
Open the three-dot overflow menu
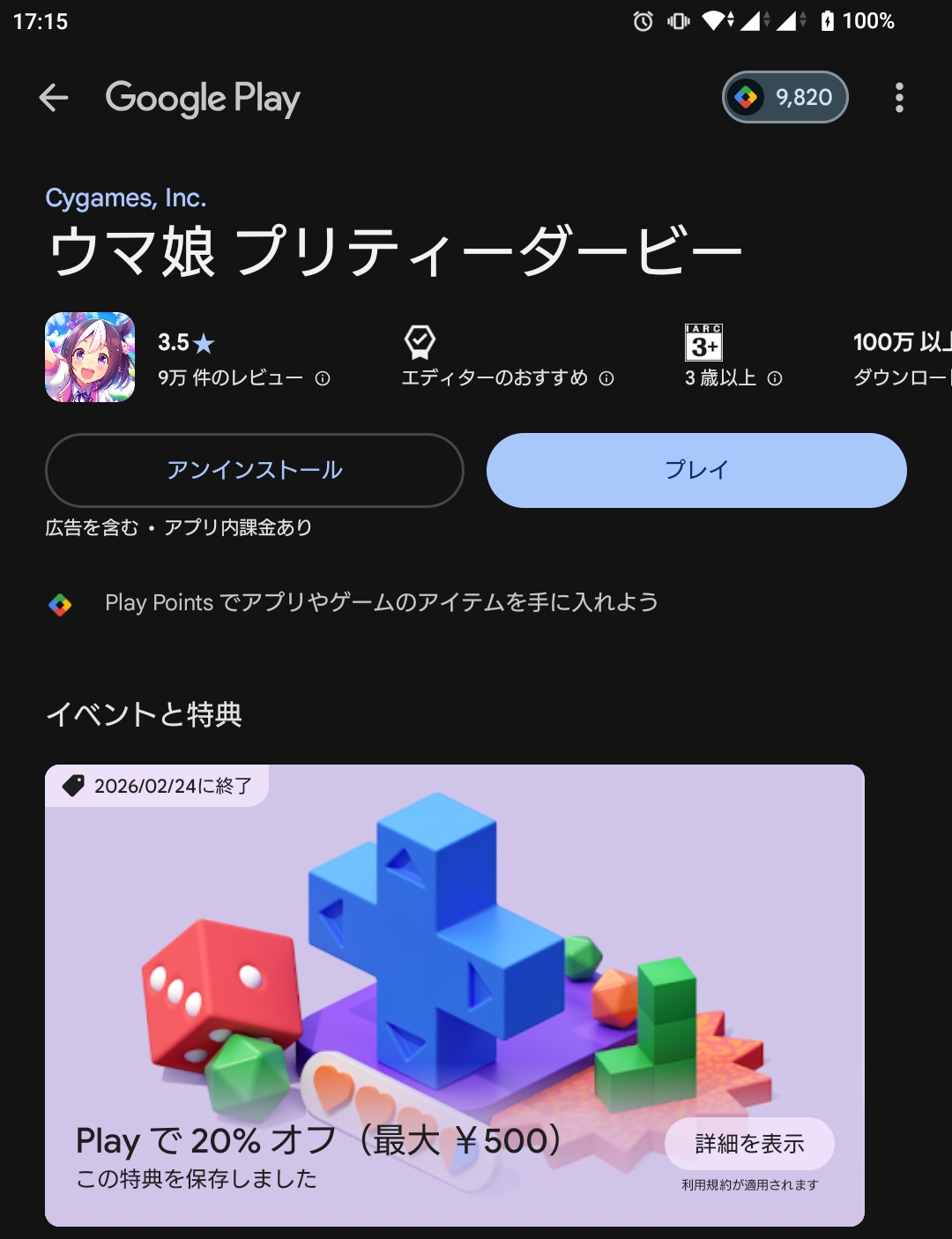coord(899,98)
